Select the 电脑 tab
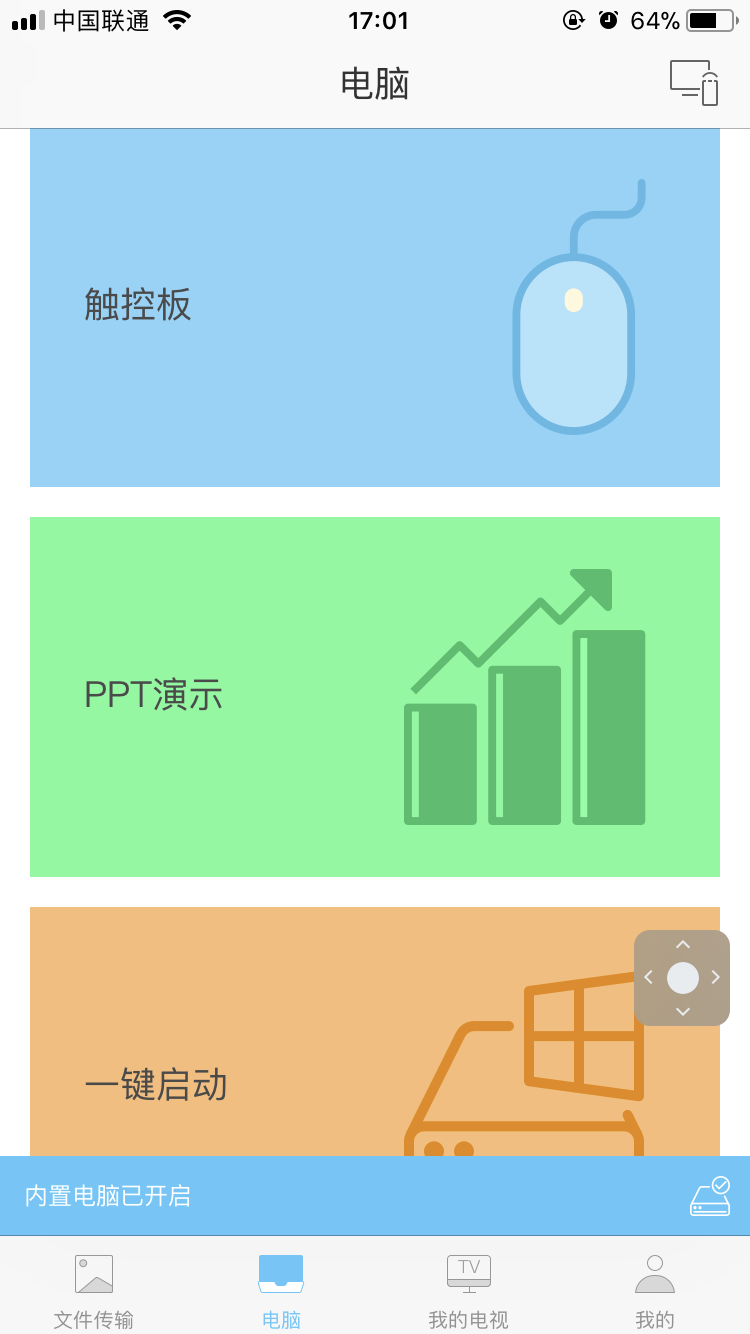Image resolution: width=750 pixels, height=1334 pixels. (281, 1290)
